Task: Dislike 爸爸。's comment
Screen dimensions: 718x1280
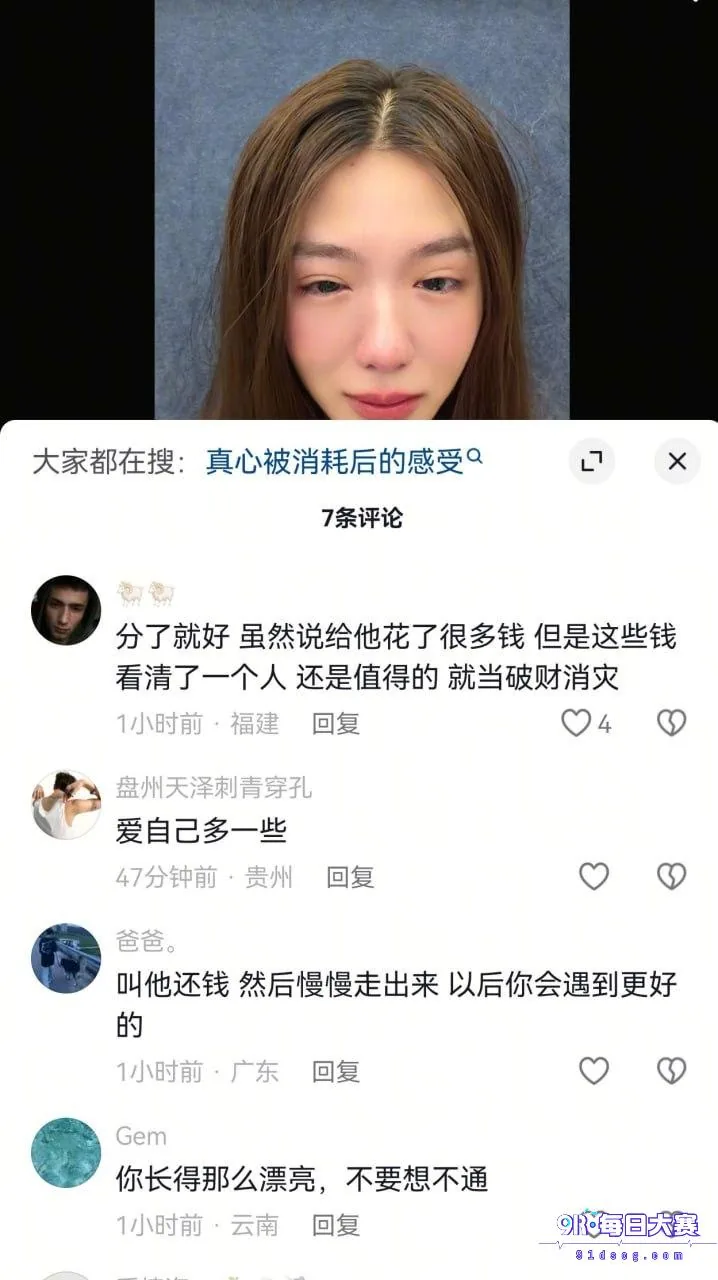Action: click(671, 1071)
